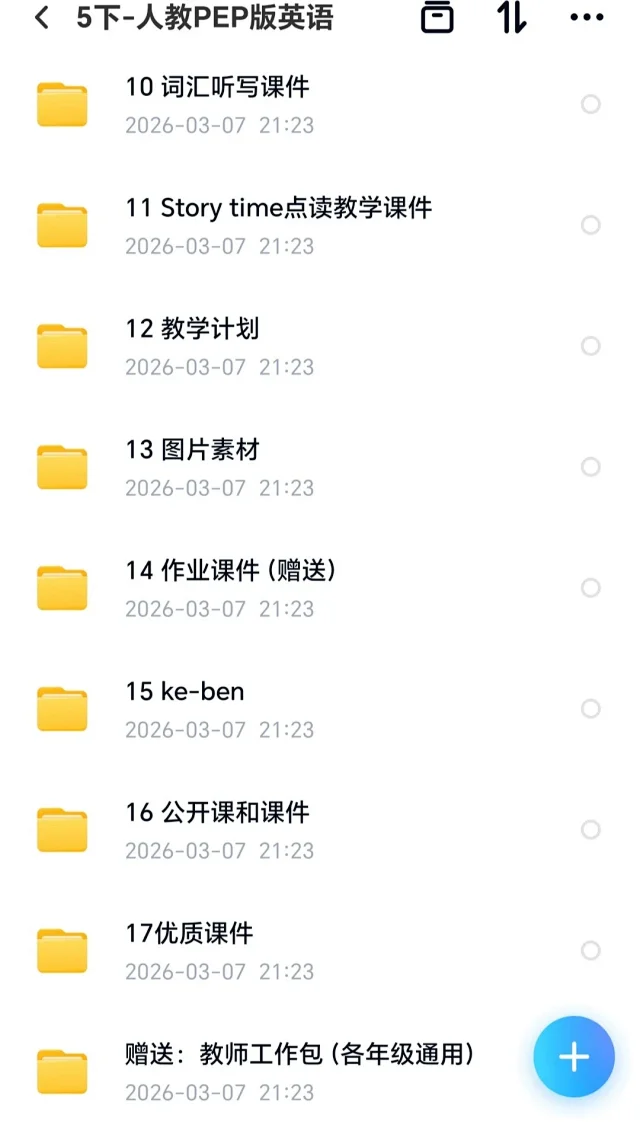This screenshot has width=640, height=1131.
Task: Open the three-dot overflow menu
Action: click(x=586, y=18)
